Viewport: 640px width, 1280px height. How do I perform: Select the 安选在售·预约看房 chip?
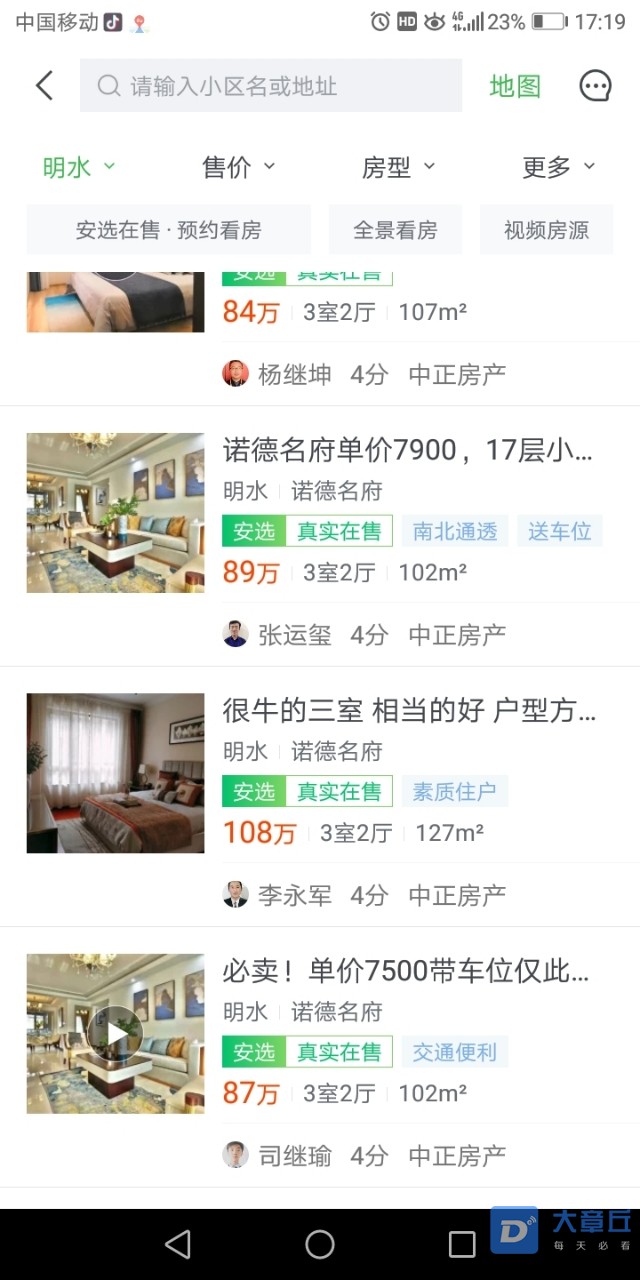pyautogui.click(x=168, y=230)
